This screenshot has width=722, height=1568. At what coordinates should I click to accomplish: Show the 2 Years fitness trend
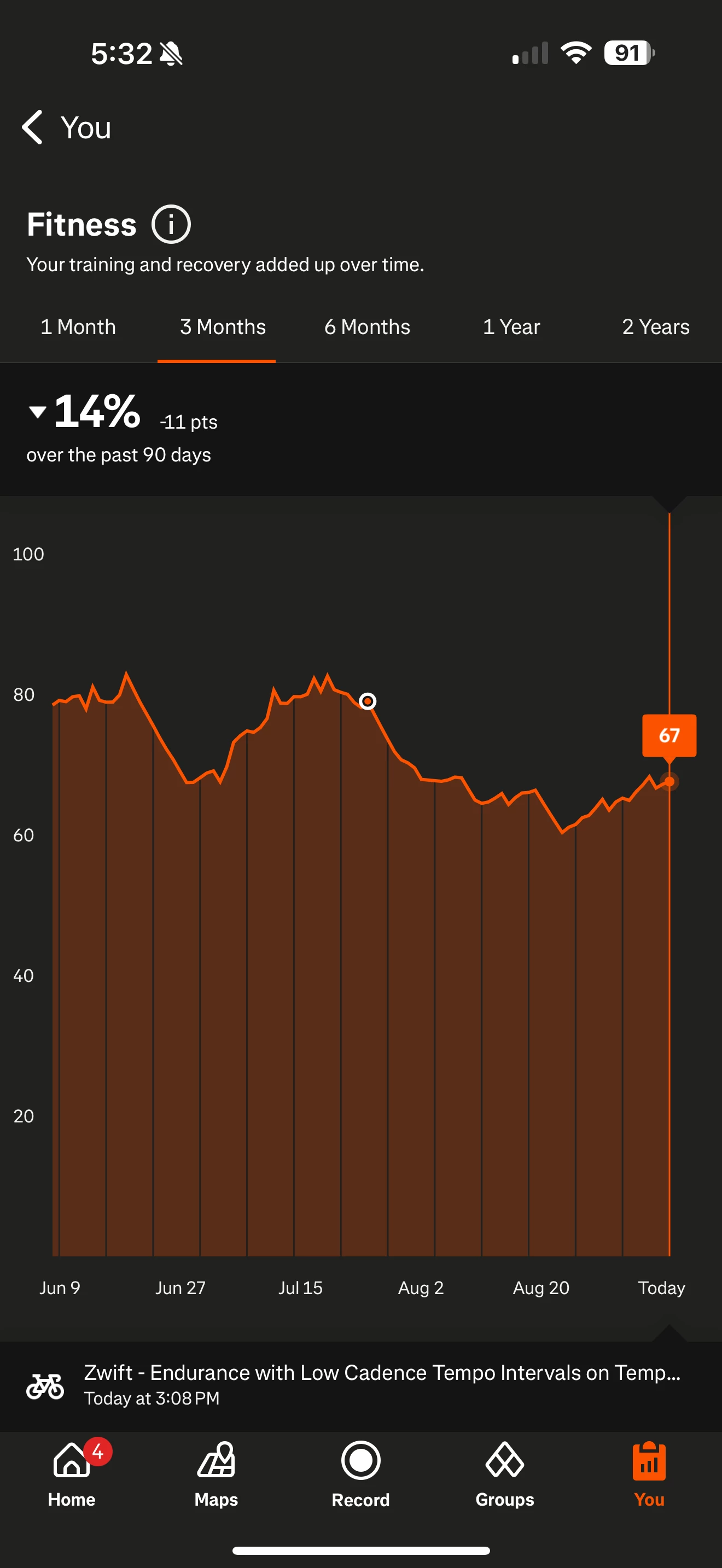click(x=655, y=327)
